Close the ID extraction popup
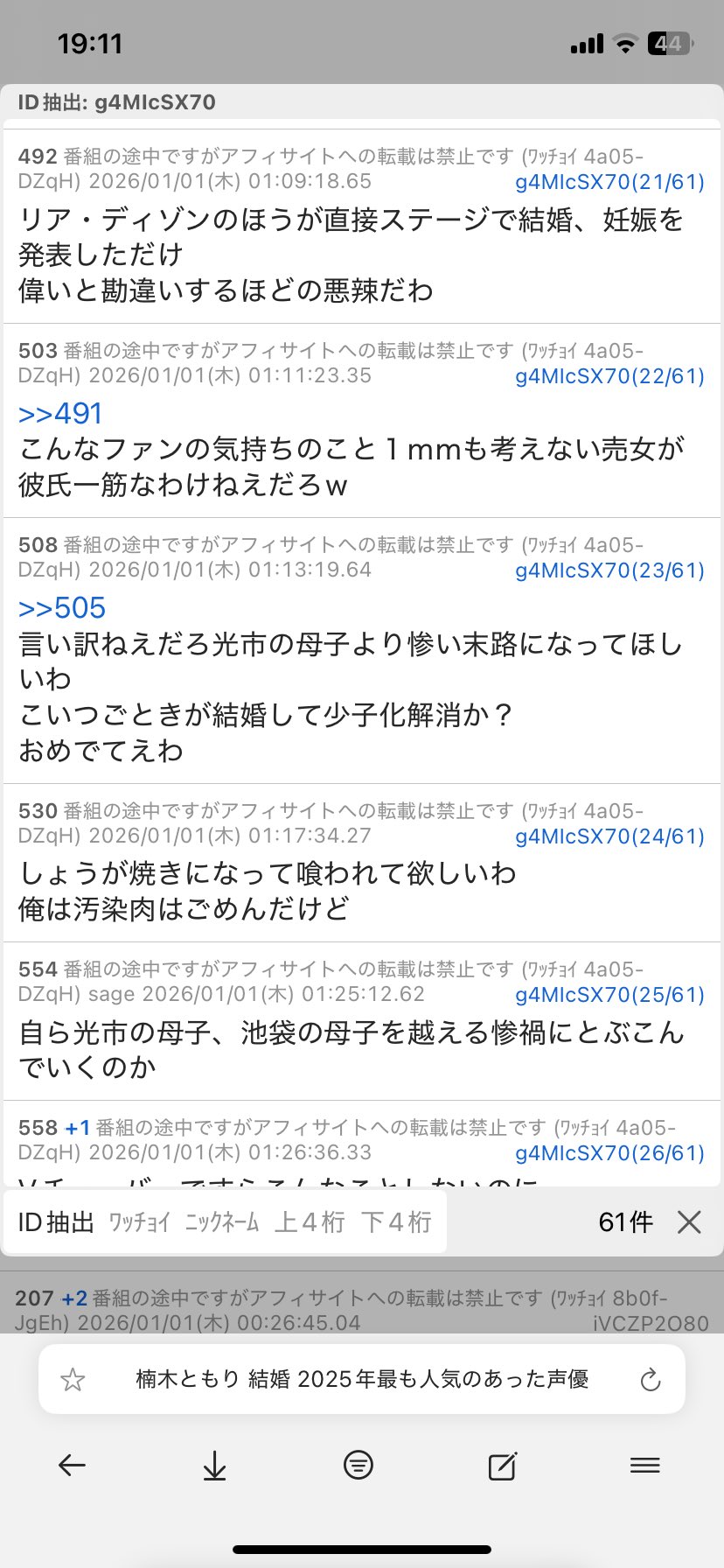The image size is (724, 1568). (689, 1222)
